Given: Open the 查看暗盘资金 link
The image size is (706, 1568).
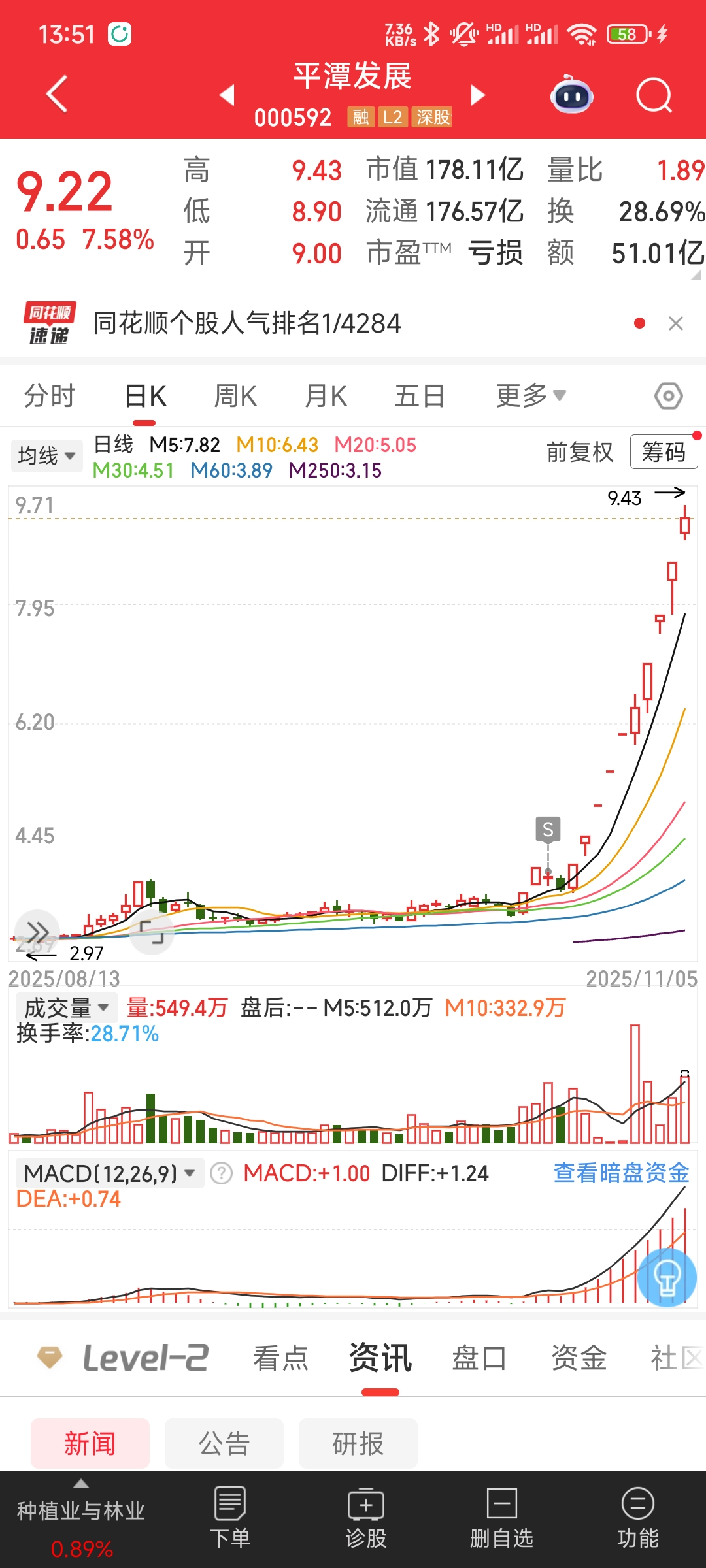Looking at the screenshot, I should click(x=621, y=1173).
